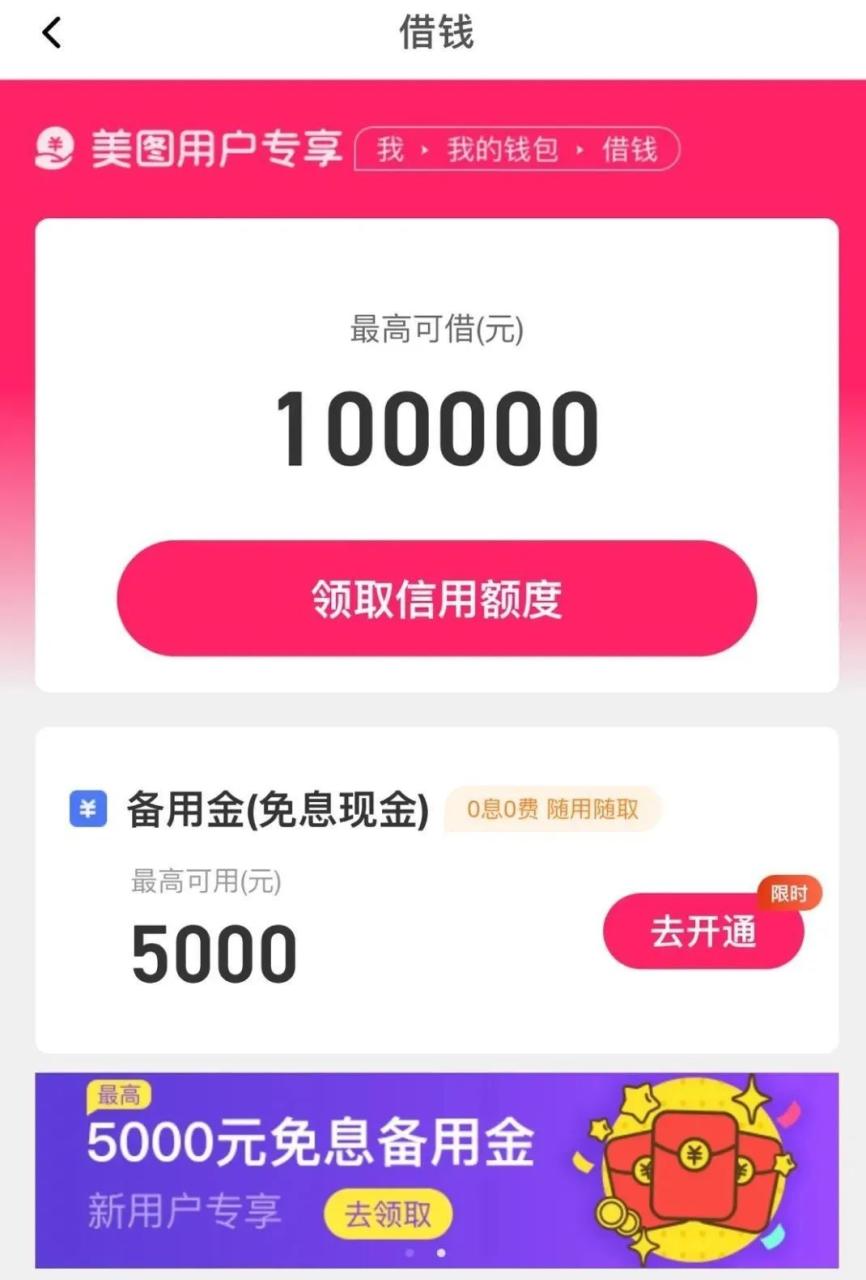Open 我 in the breadcrumb trail
This screenshot has height=1280, width=866.
pyautogui.click(x=390, y=151)
